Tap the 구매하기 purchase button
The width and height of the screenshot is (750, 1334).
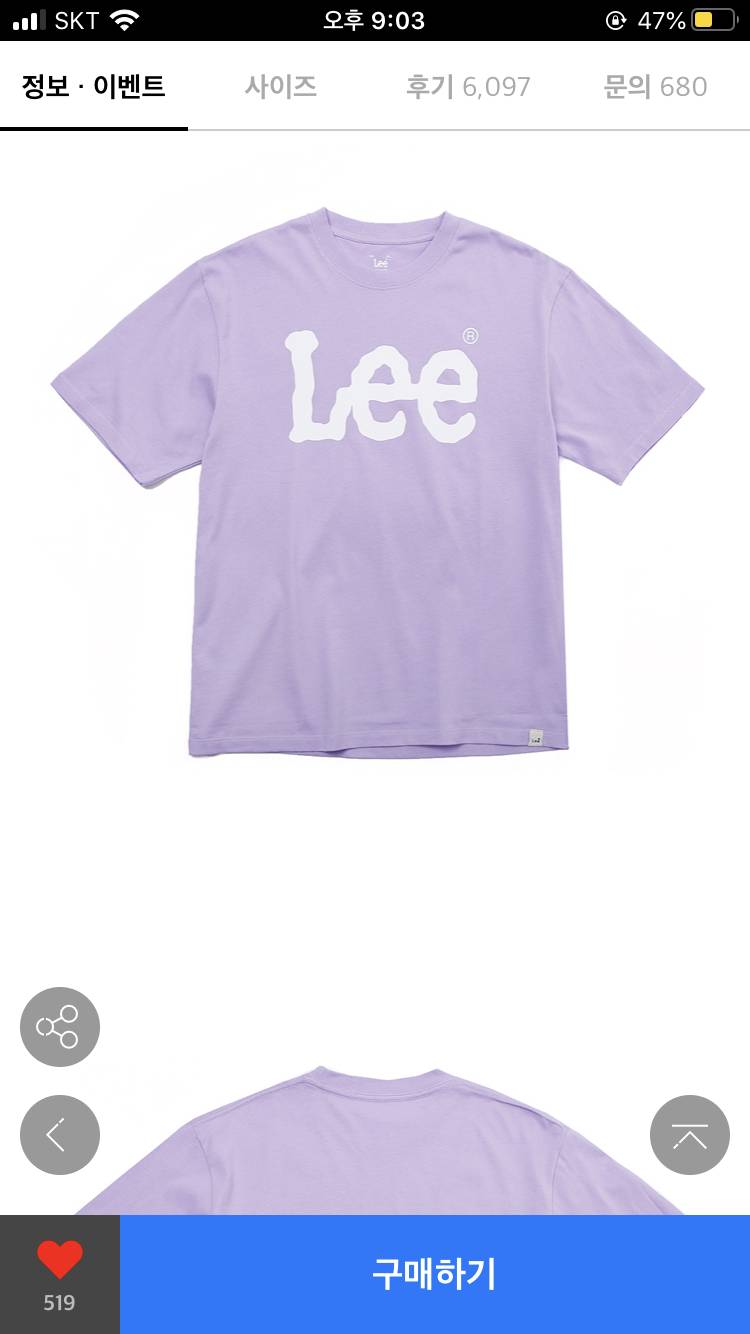tap(435, 1274)
